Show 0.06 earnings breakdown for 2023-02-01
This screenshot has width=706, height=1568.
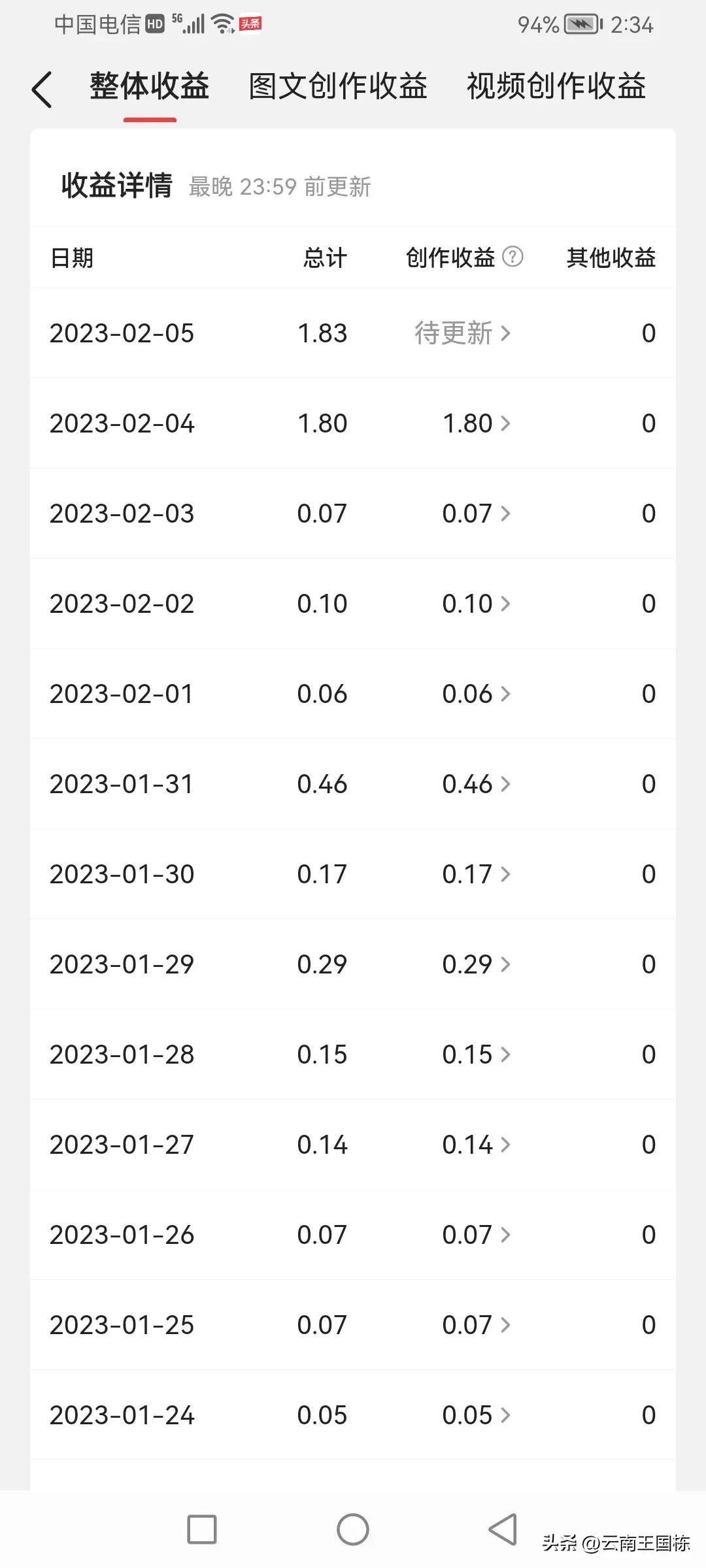pos(477,694)
